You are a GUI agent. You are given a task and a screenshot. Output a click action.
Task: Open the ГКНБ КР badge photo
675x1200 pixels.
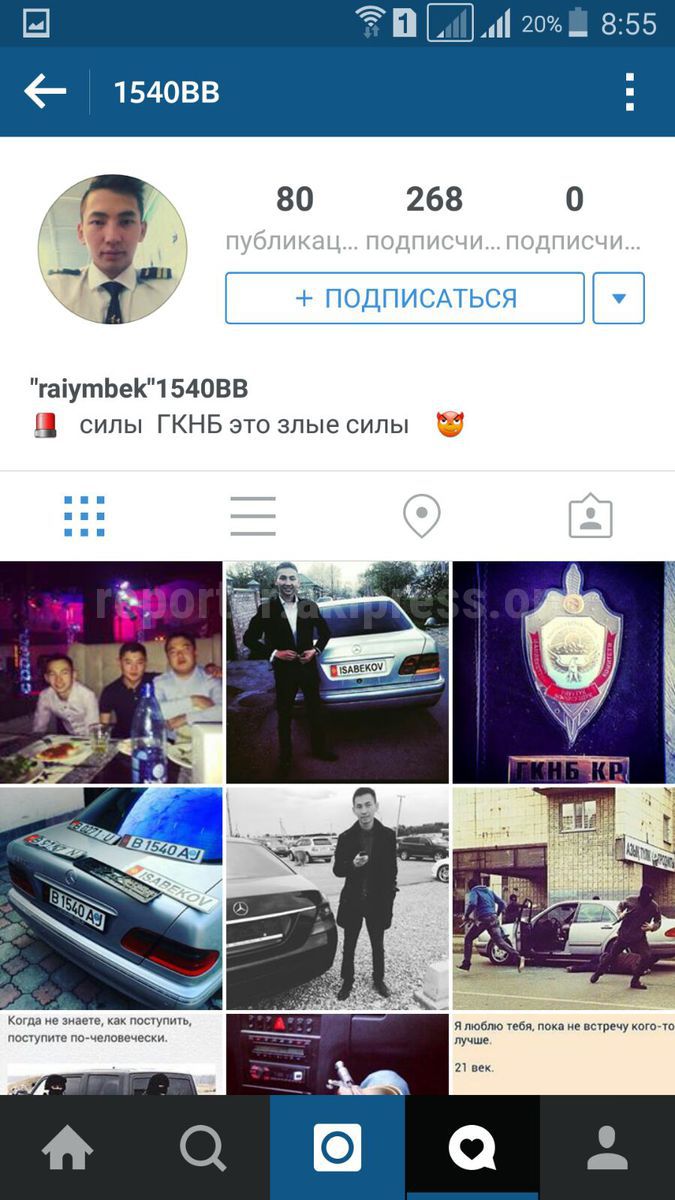tap(564, 672)
